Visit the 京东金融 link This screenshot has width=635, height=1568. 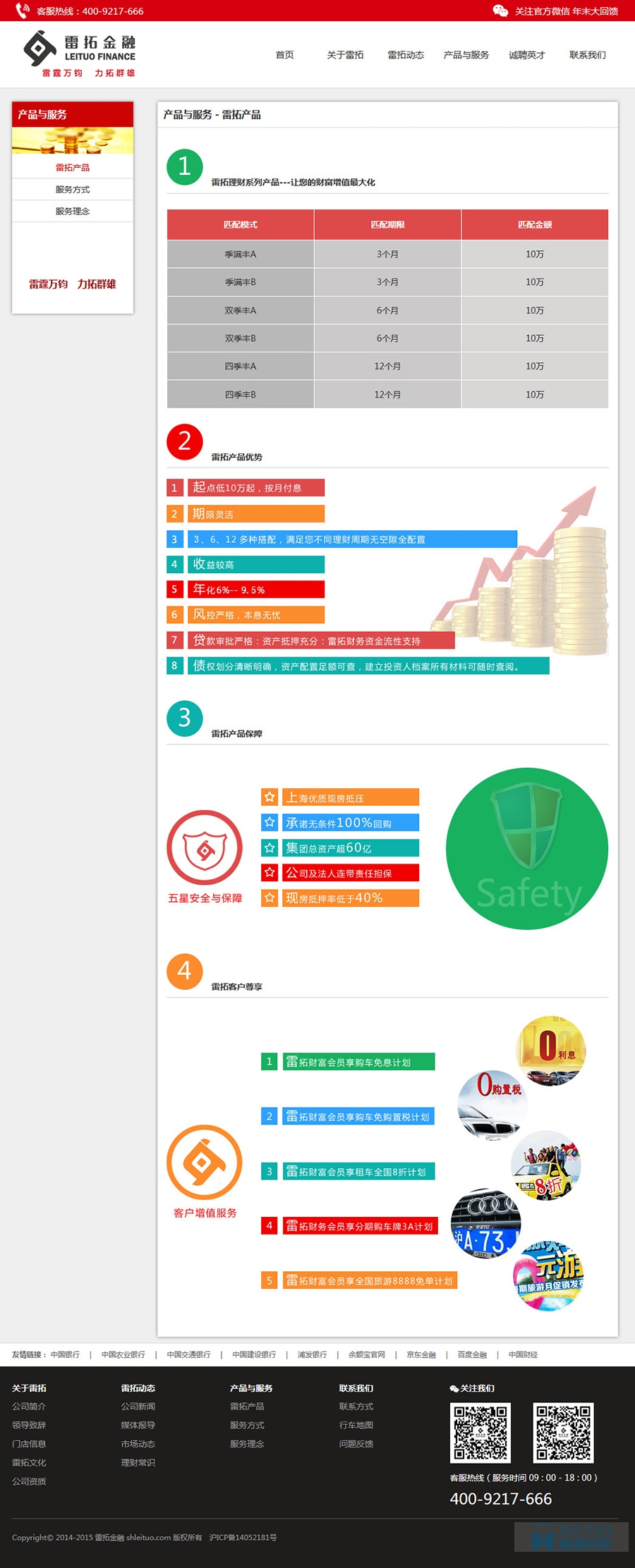(421, 1354)
